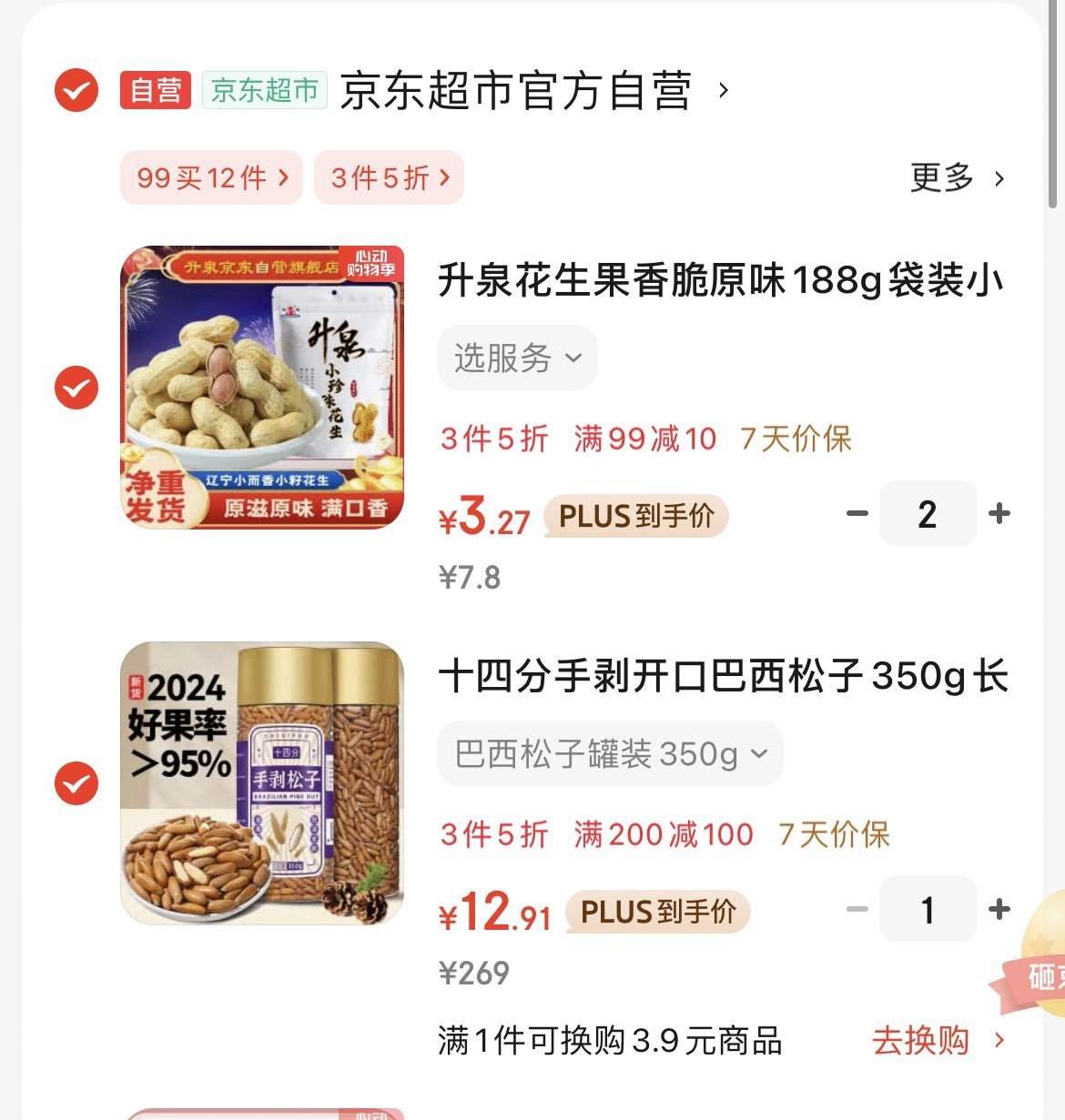This screenshot has width=1065, height=1120.
Task: Deselect the 升泉花生 item checkbox
Action: pos(76,388)
